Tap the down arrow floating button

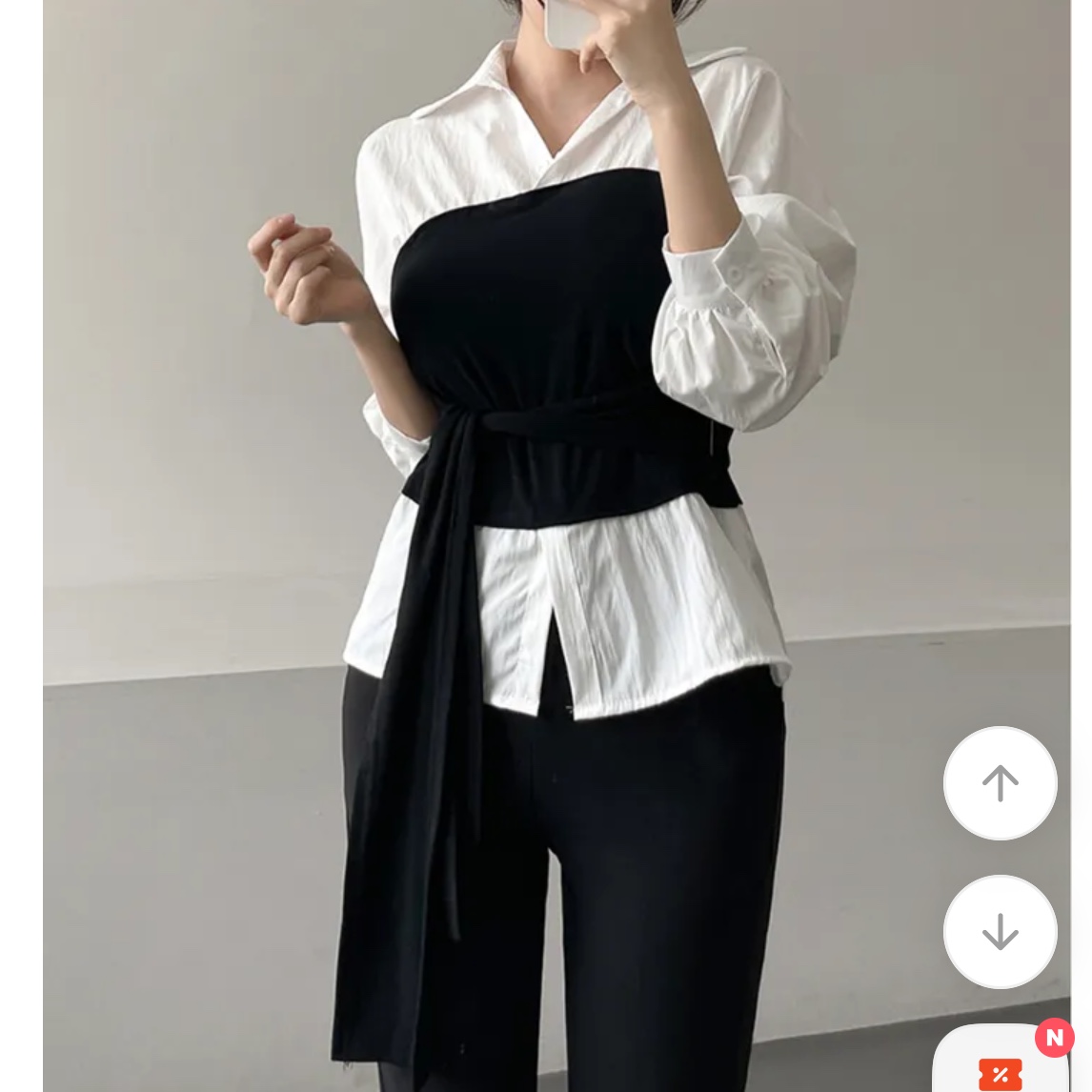pyautogui.click(x=1000, y=931)
